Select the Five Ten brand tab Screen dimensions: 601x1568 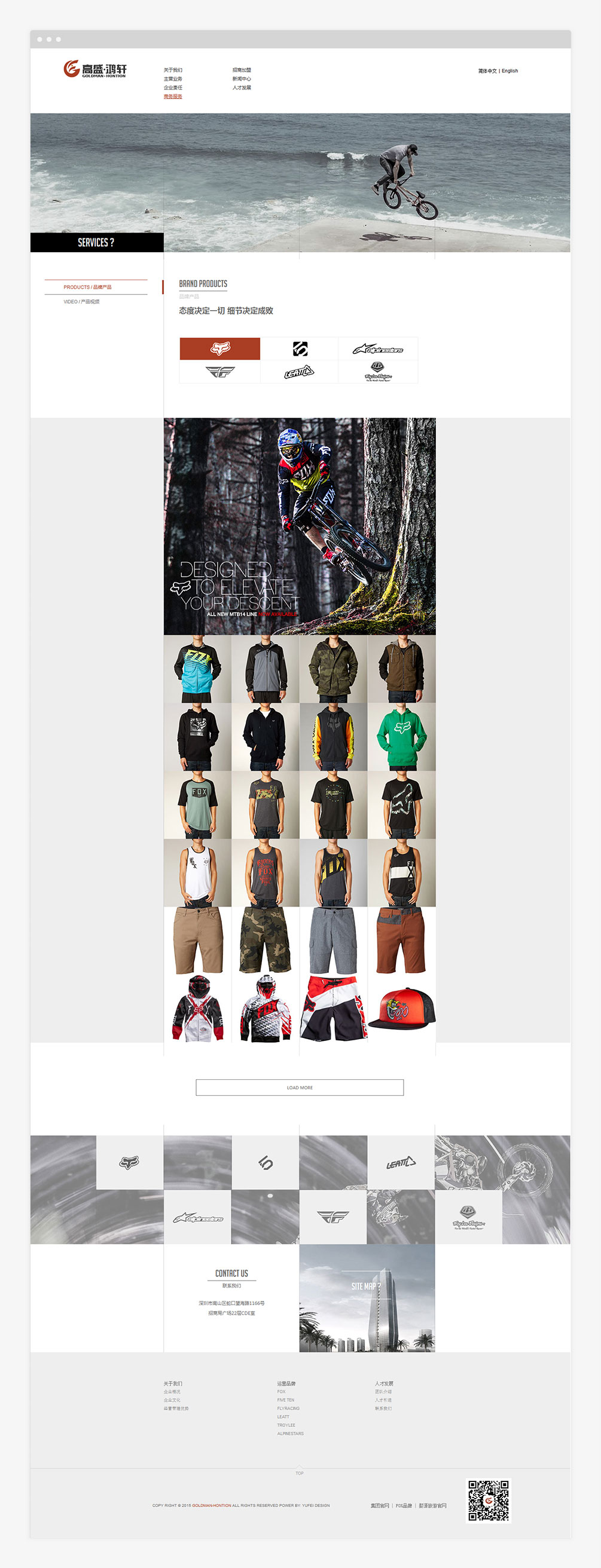299,349
